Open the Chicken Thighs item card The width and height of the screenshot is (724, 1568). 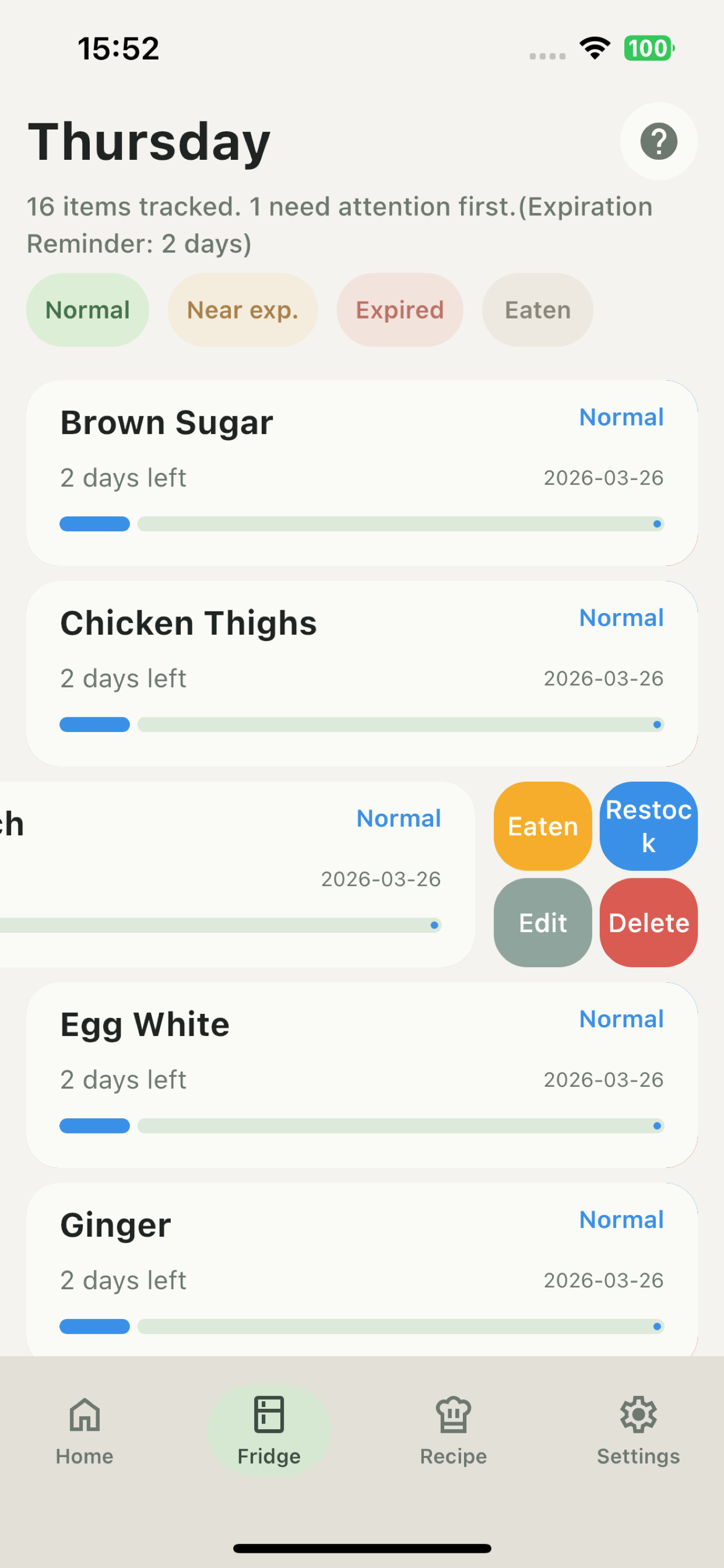tap(361, 673)
